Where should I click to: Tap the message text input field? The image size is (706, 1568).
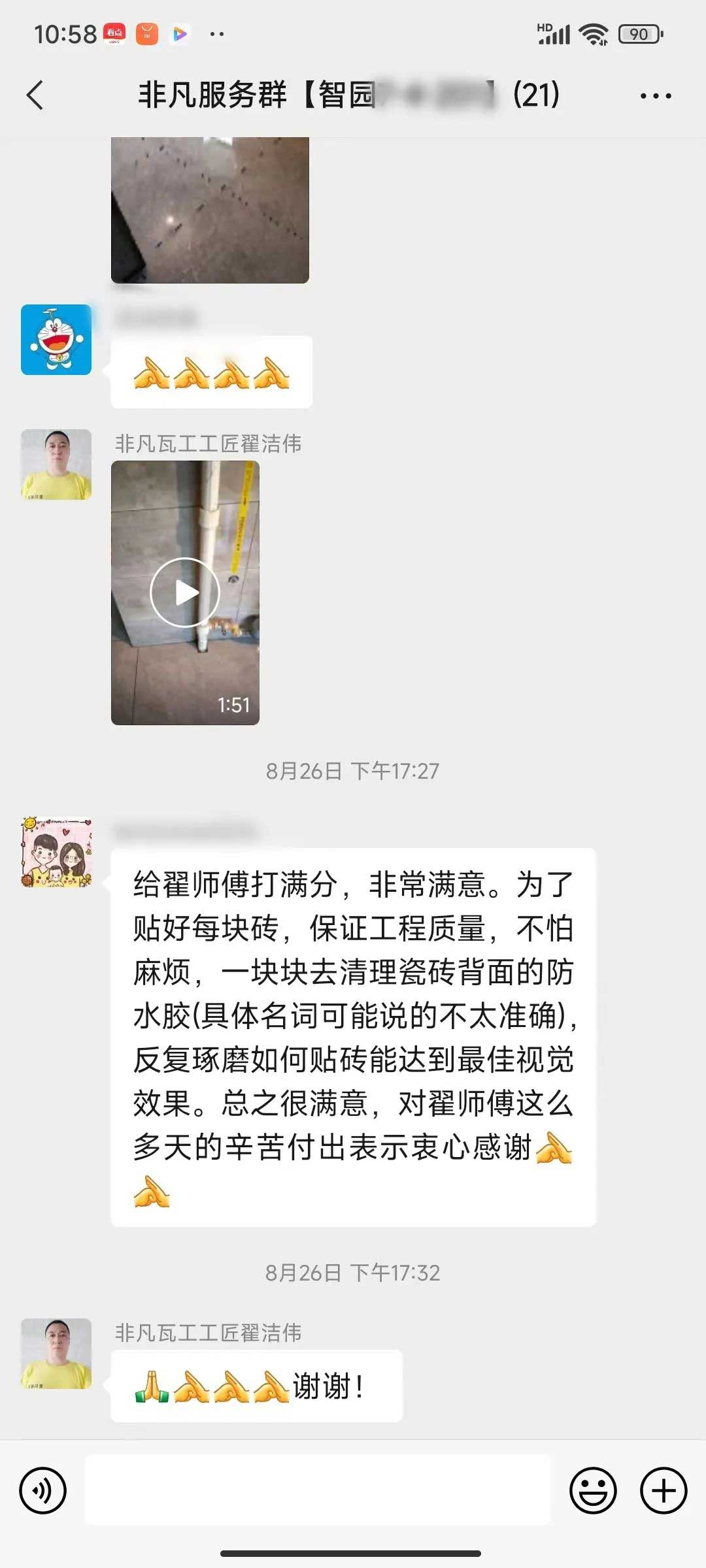pyautogui.click(x=318, y=1490)
